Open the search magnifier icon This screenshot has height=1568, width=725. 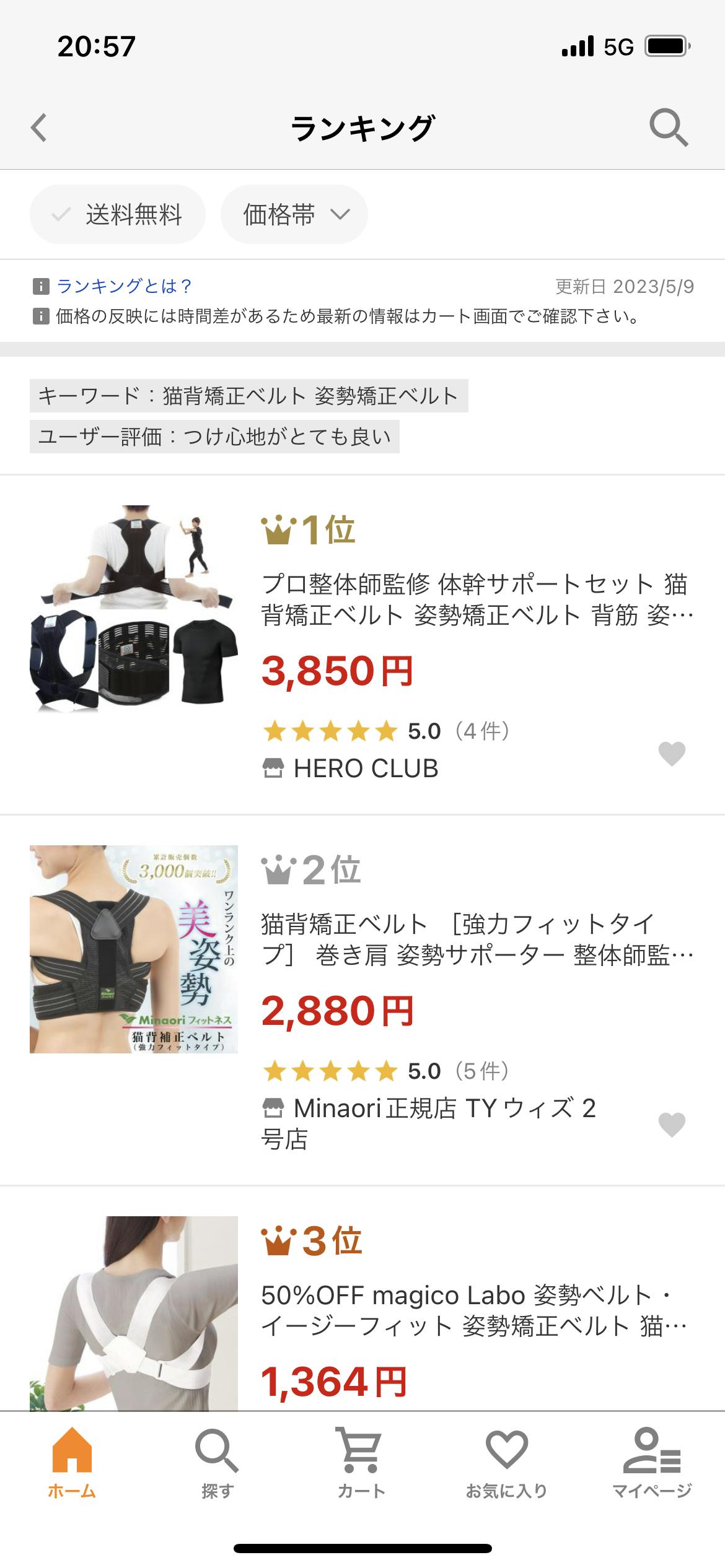(668, 128)
